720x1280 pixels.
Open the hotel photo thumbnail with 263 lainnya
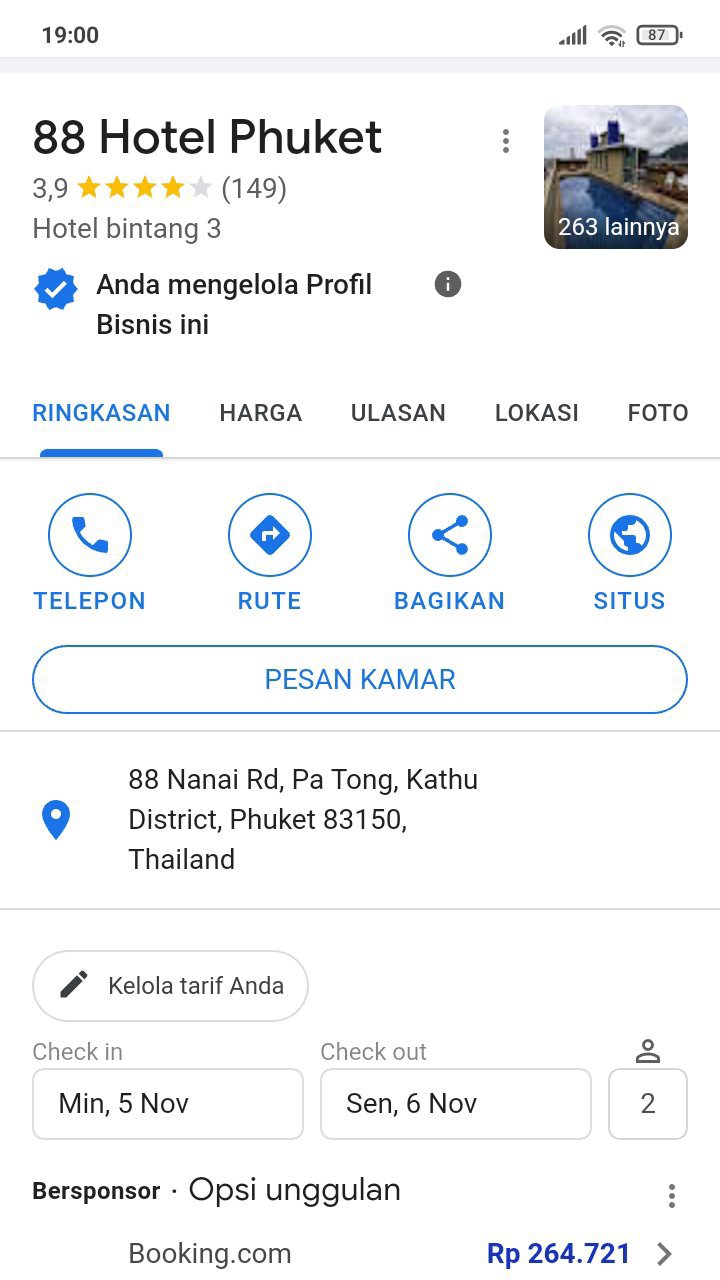click(615, 177)
